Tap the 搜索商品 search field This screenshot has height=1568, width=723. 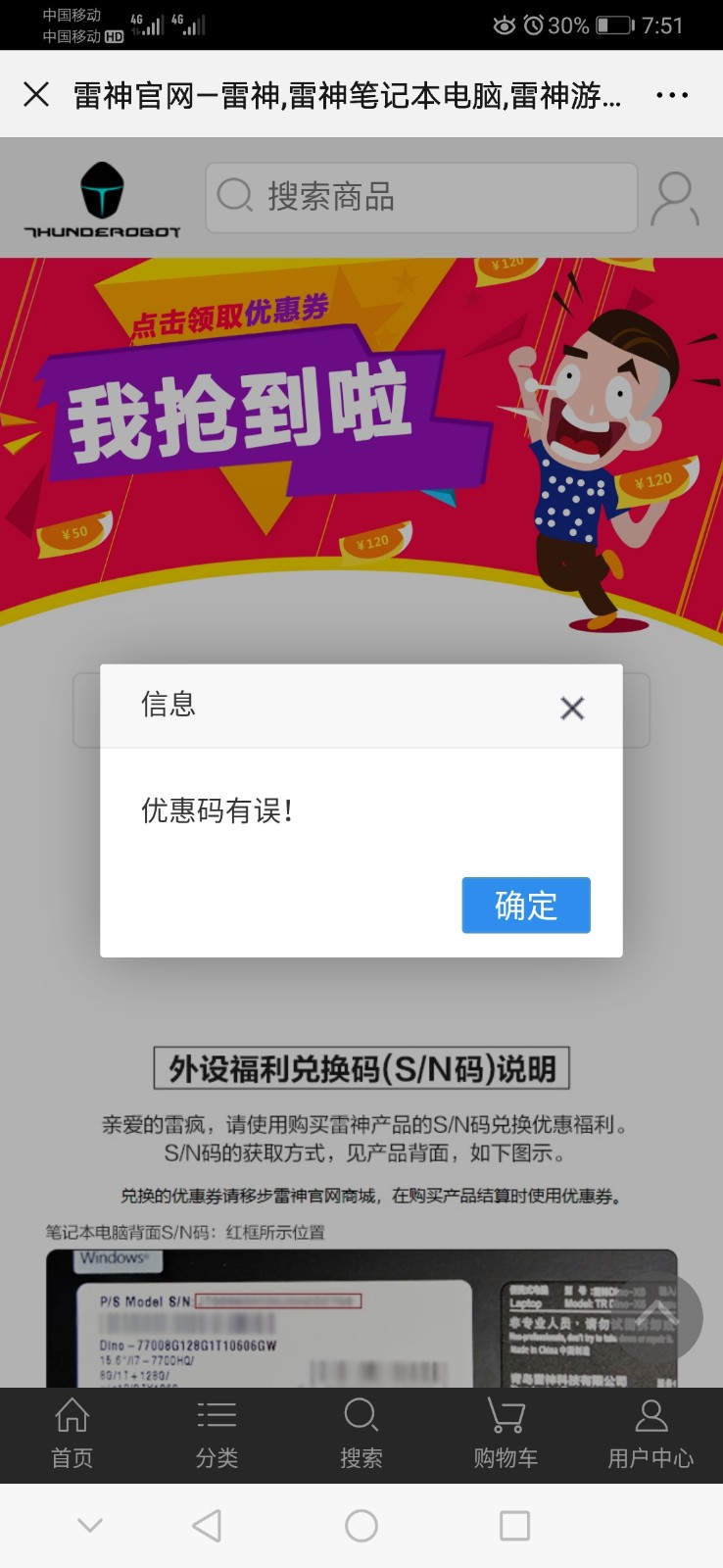421,197
